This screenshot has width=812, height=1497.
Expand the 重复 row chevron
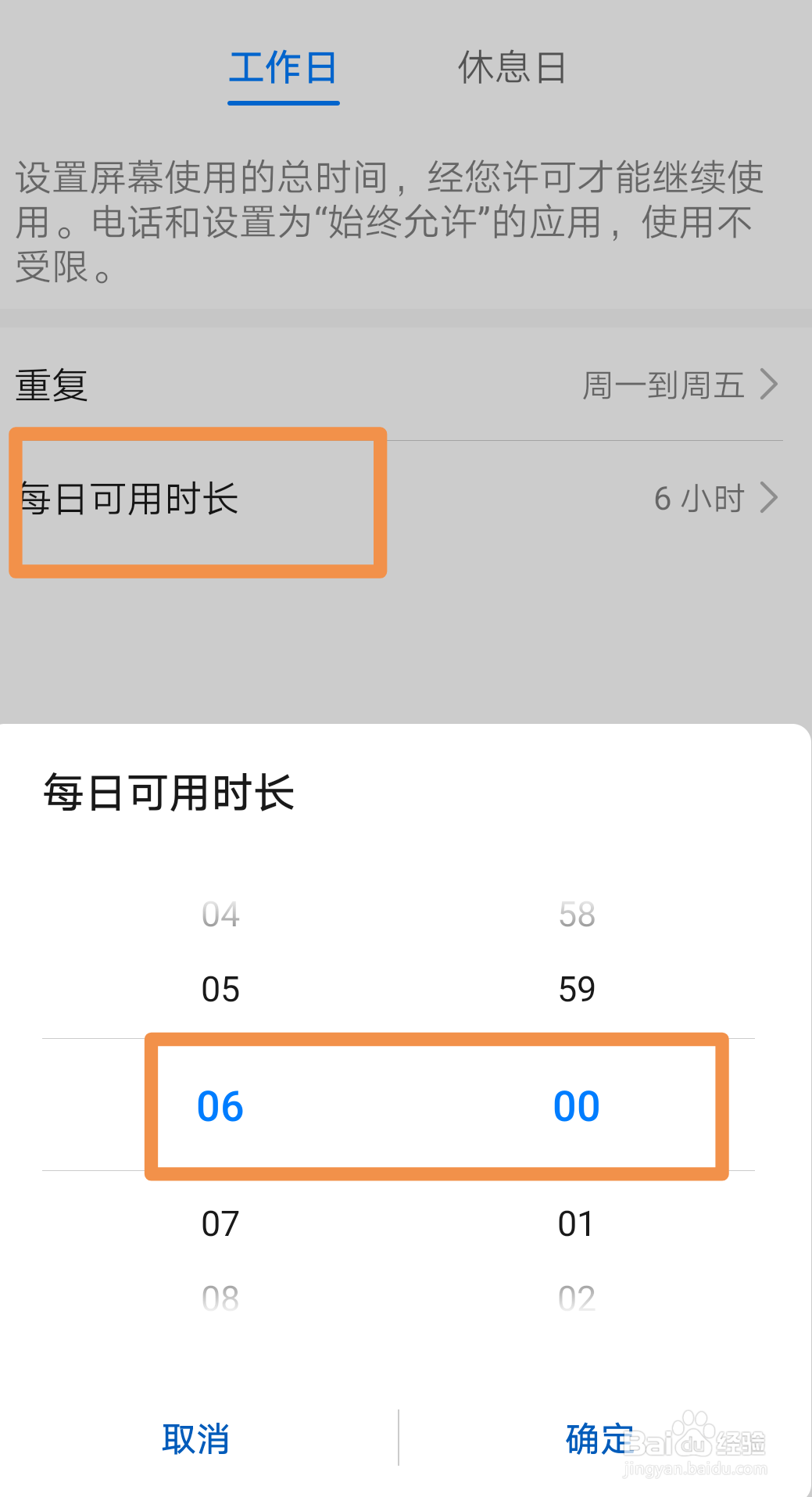pyautogui.click(x=771, y=385)
